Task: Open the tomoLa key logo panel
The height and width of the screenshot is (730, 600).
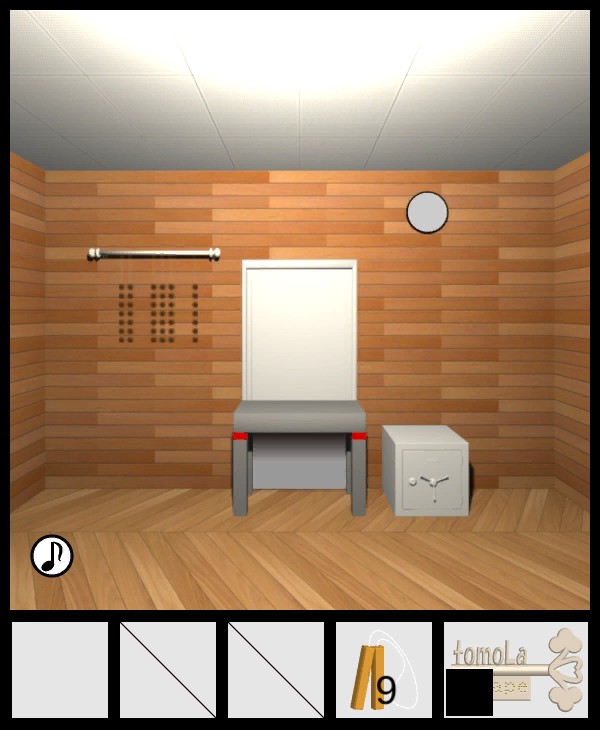Action: 516,668
